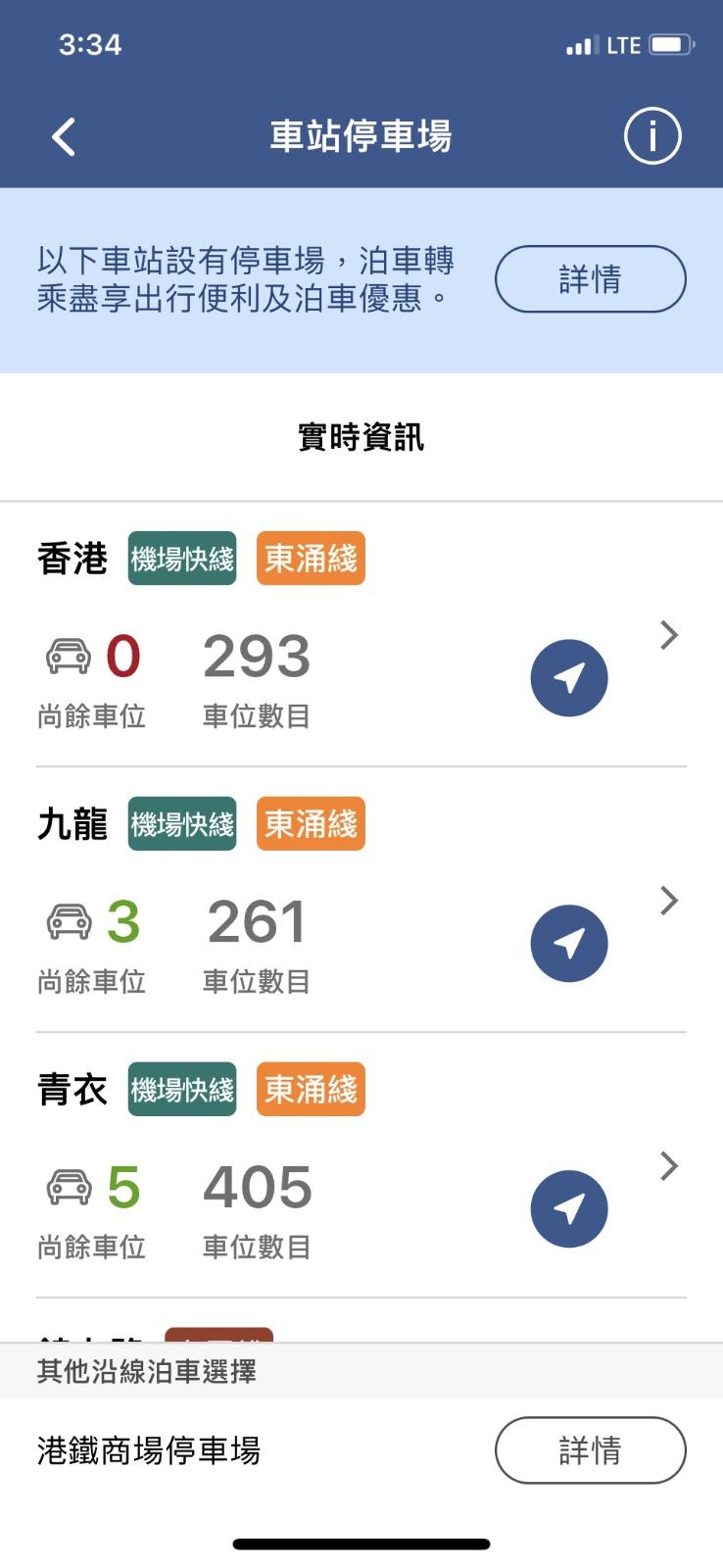Viewport: 723px width, 1568px height.
Task: Open 九龍 station car park details
Action: click(x=669, y=901)
